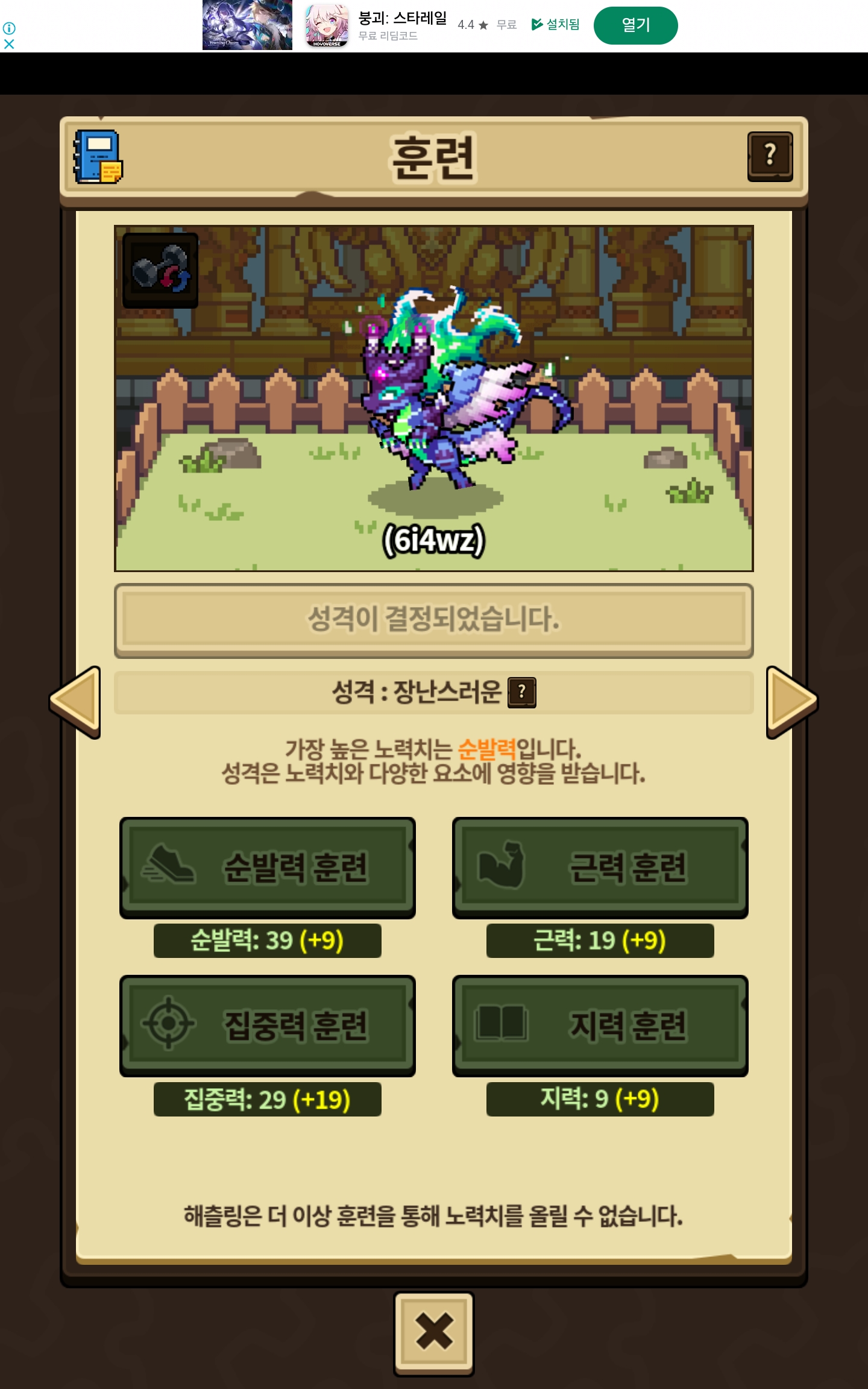The height and width of the screenshot is (1389, 868).
Task: Start 근력 훈련
Action: pyautogui.click(x=600, y=868)
